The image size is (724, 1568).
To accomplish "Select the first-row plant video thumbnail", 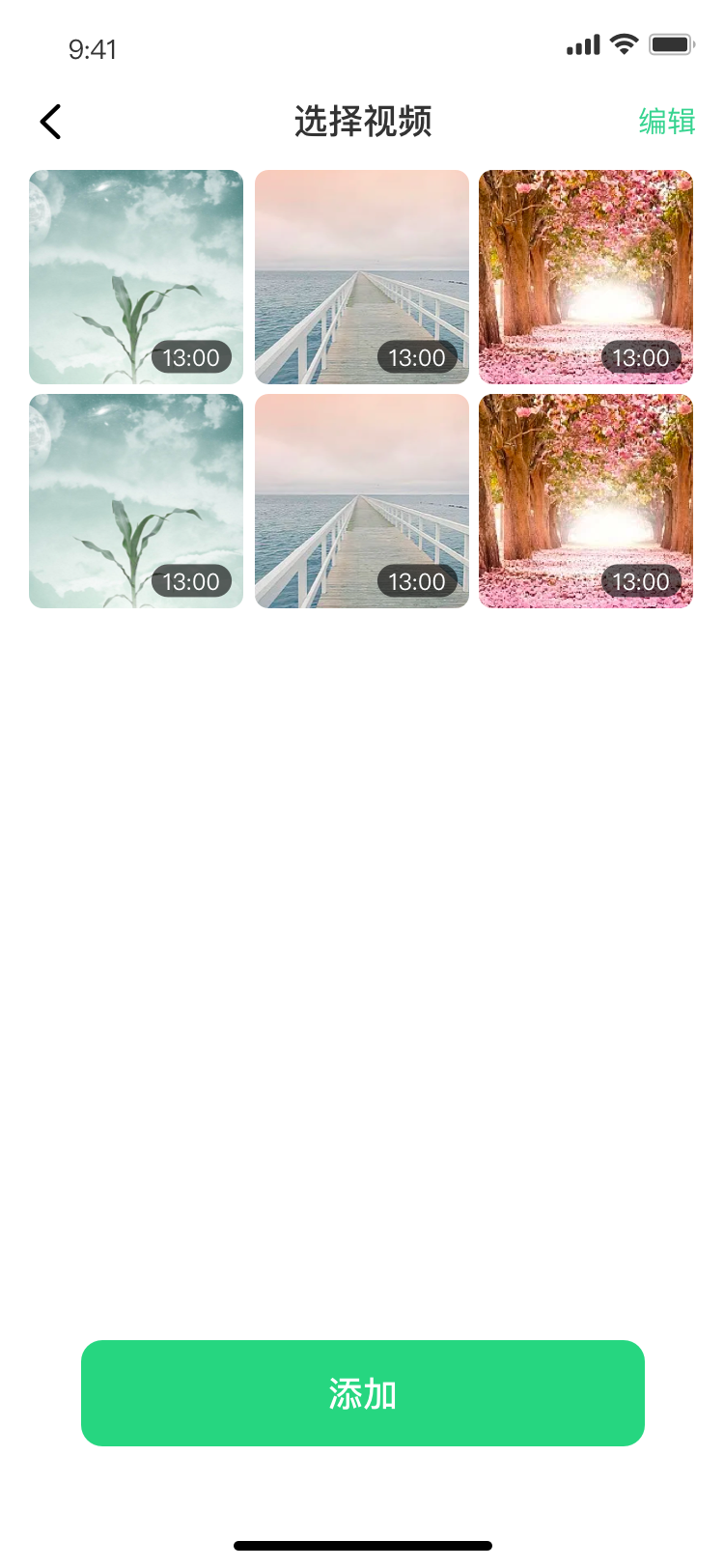I will [136, 277].
